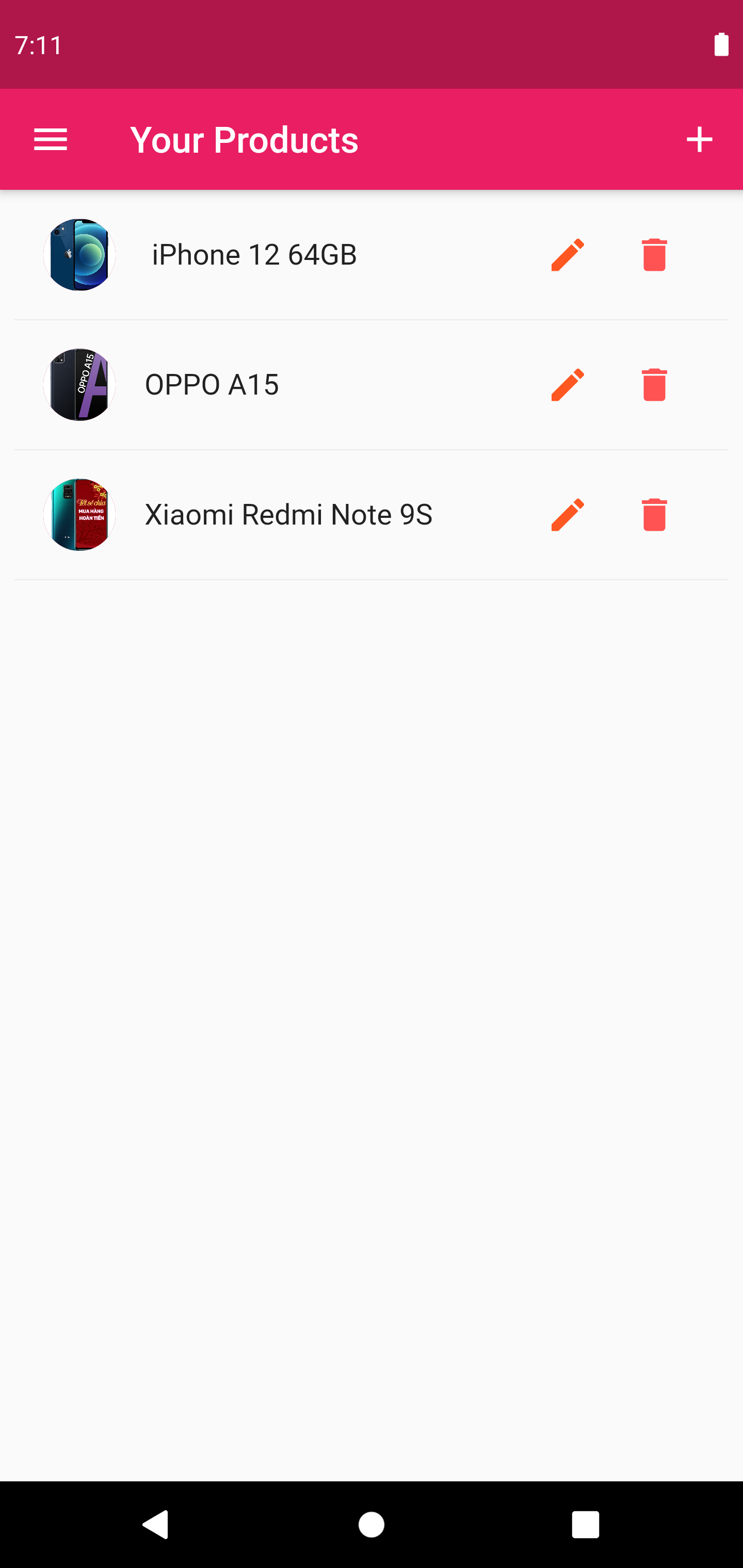Select the iPhone 12 64GB product name
743x1568 pixels.
254,254
